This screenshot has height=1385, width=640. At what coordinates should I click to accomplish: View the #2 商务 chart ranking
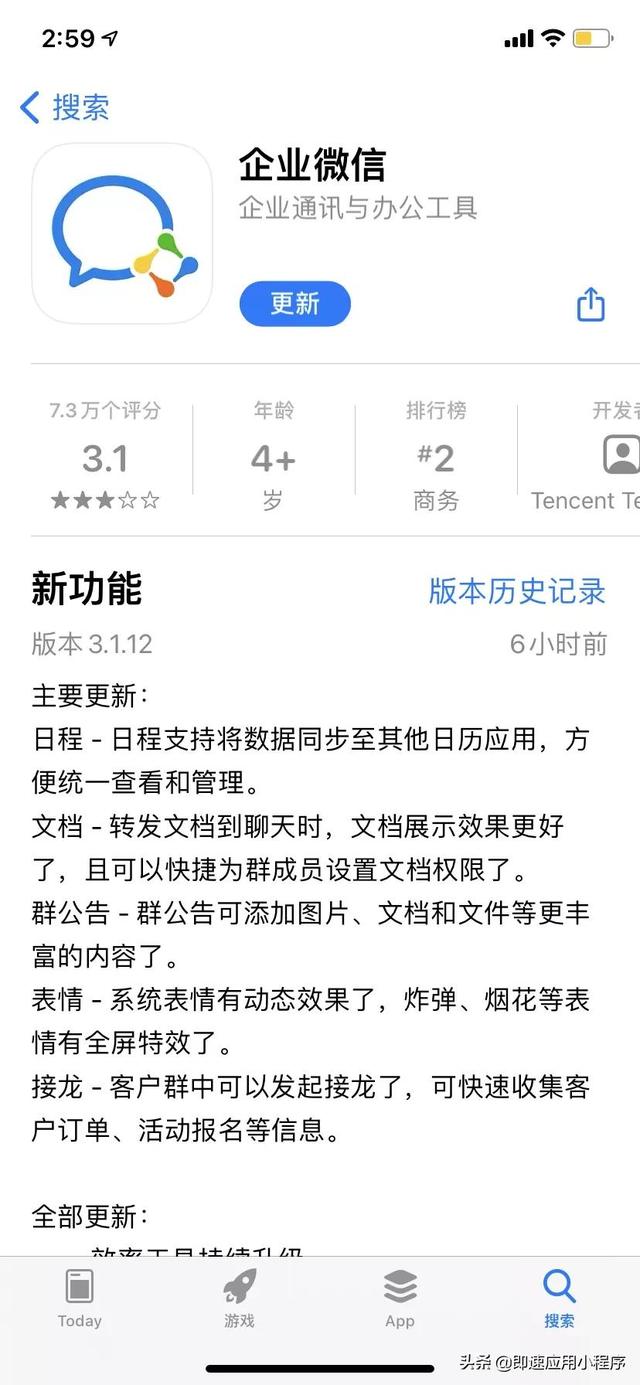click(436, 458)
